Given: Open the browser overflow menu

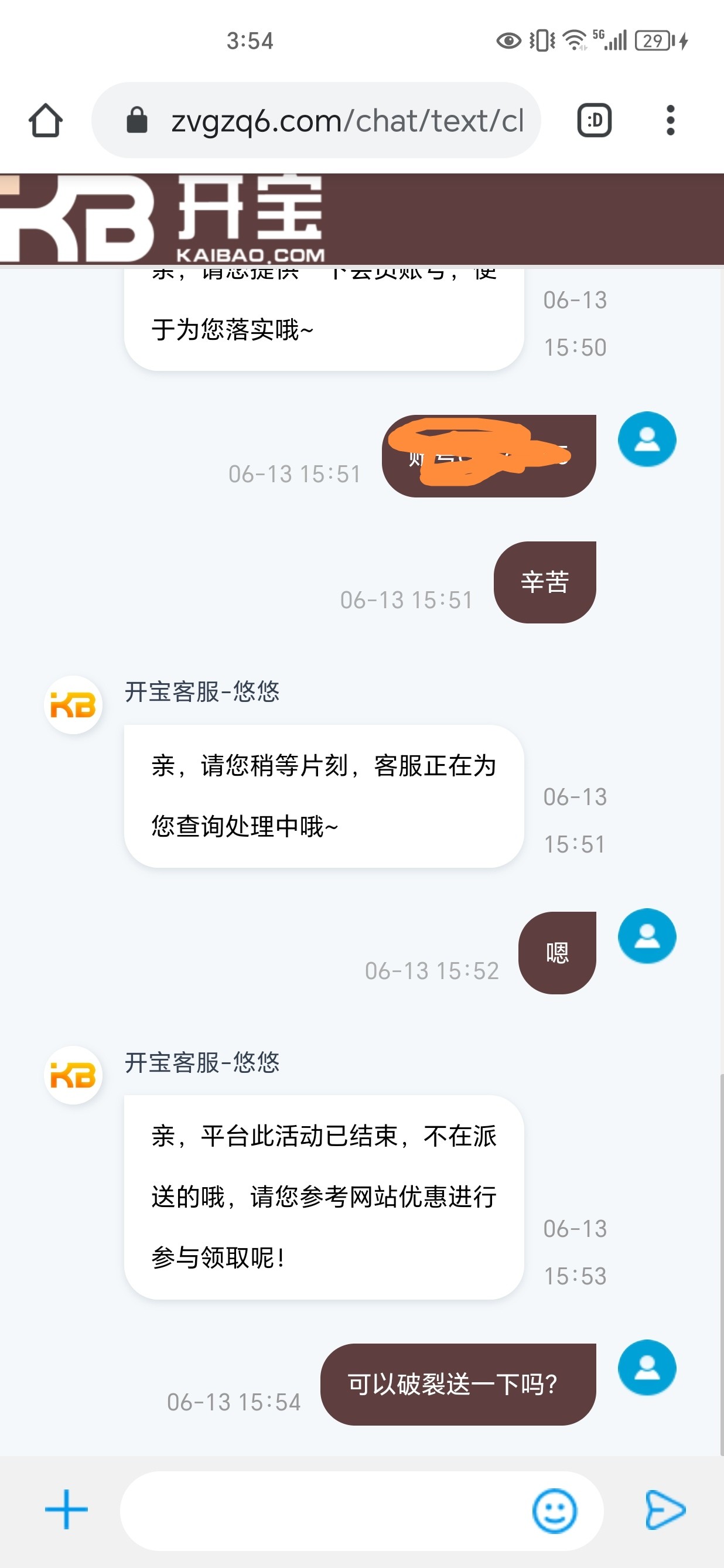Looking at the screenshot, I should pos(670,121).
